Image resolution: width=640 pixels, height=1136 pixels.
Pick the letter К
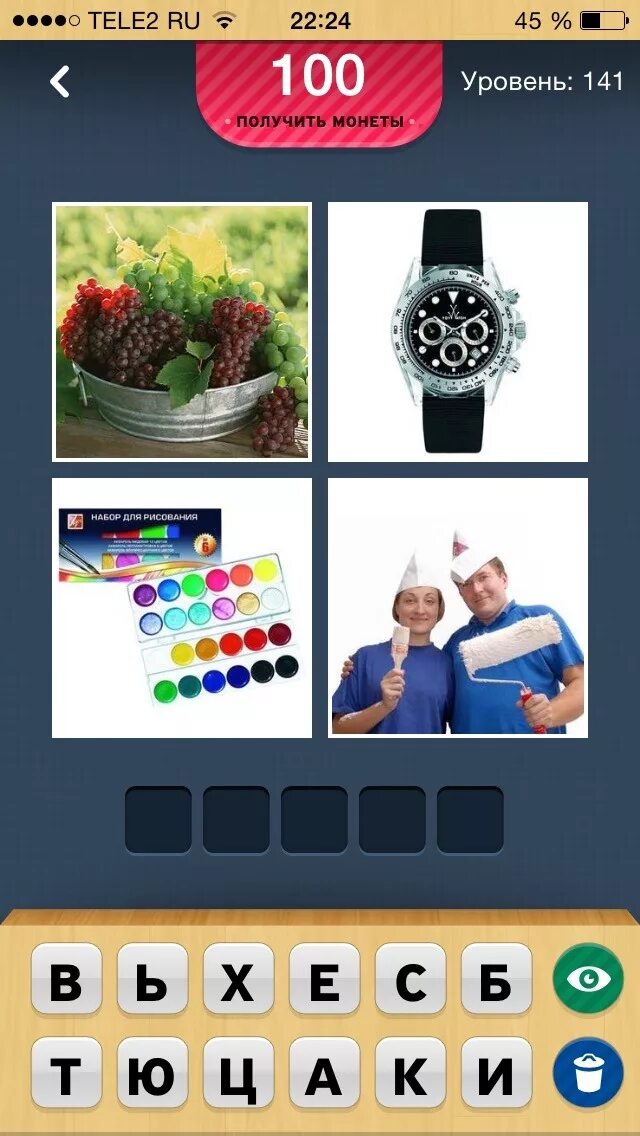click(x=410, y=1075)
